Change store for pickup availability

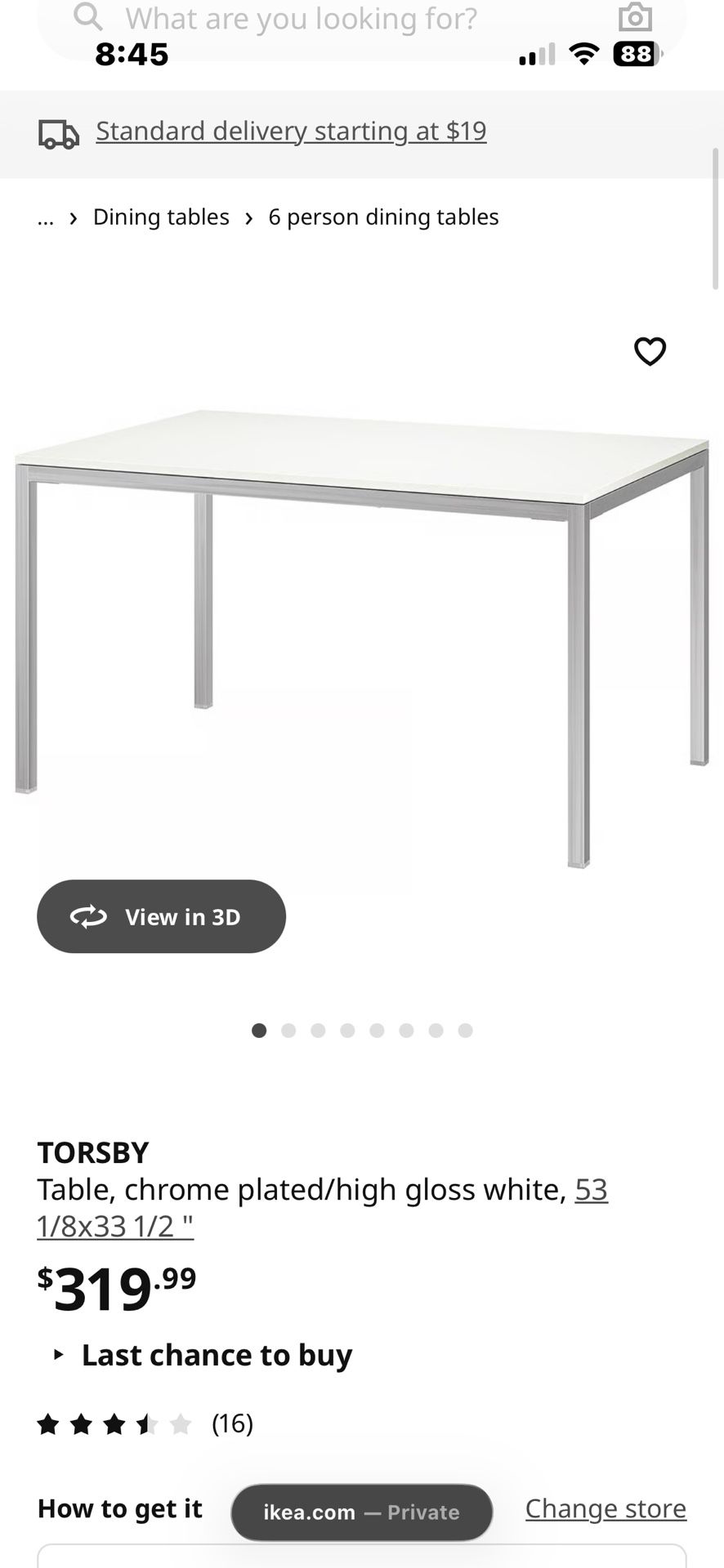(x=606, y=1508)
